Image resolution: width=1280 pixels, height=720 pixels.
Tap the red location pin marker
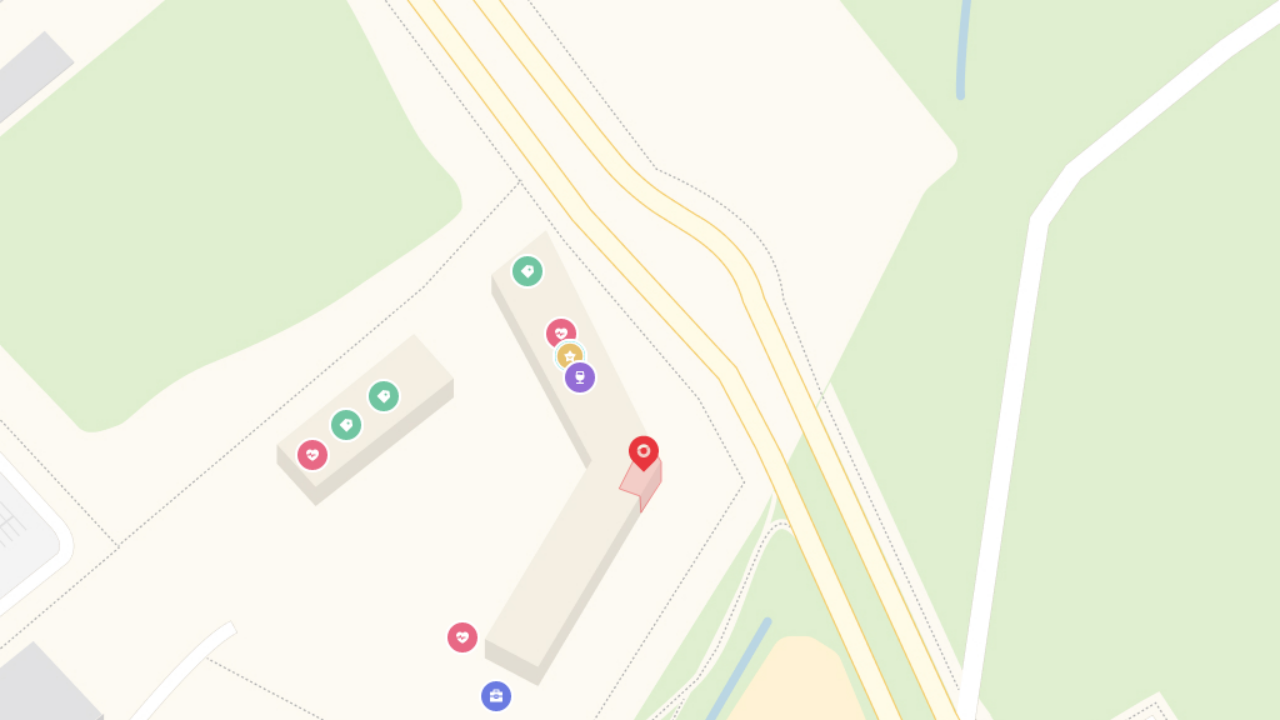[x=643, y=452]
